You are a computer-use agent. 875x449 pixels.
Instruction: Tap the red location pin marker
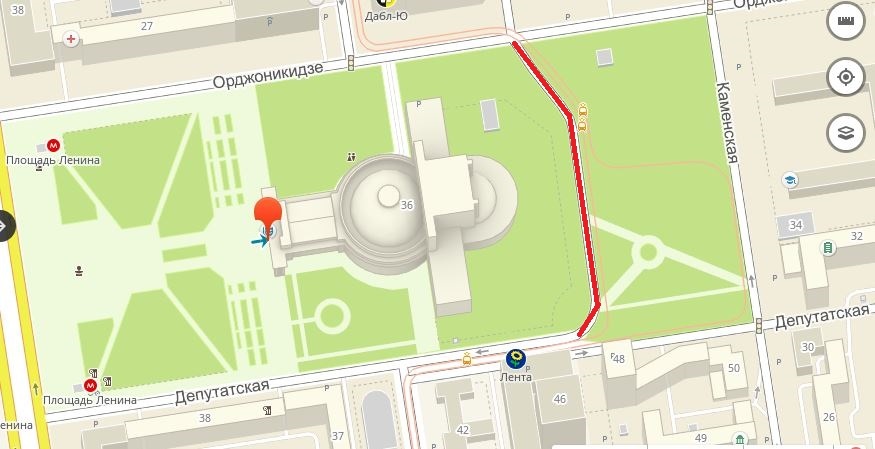[268, 213]
